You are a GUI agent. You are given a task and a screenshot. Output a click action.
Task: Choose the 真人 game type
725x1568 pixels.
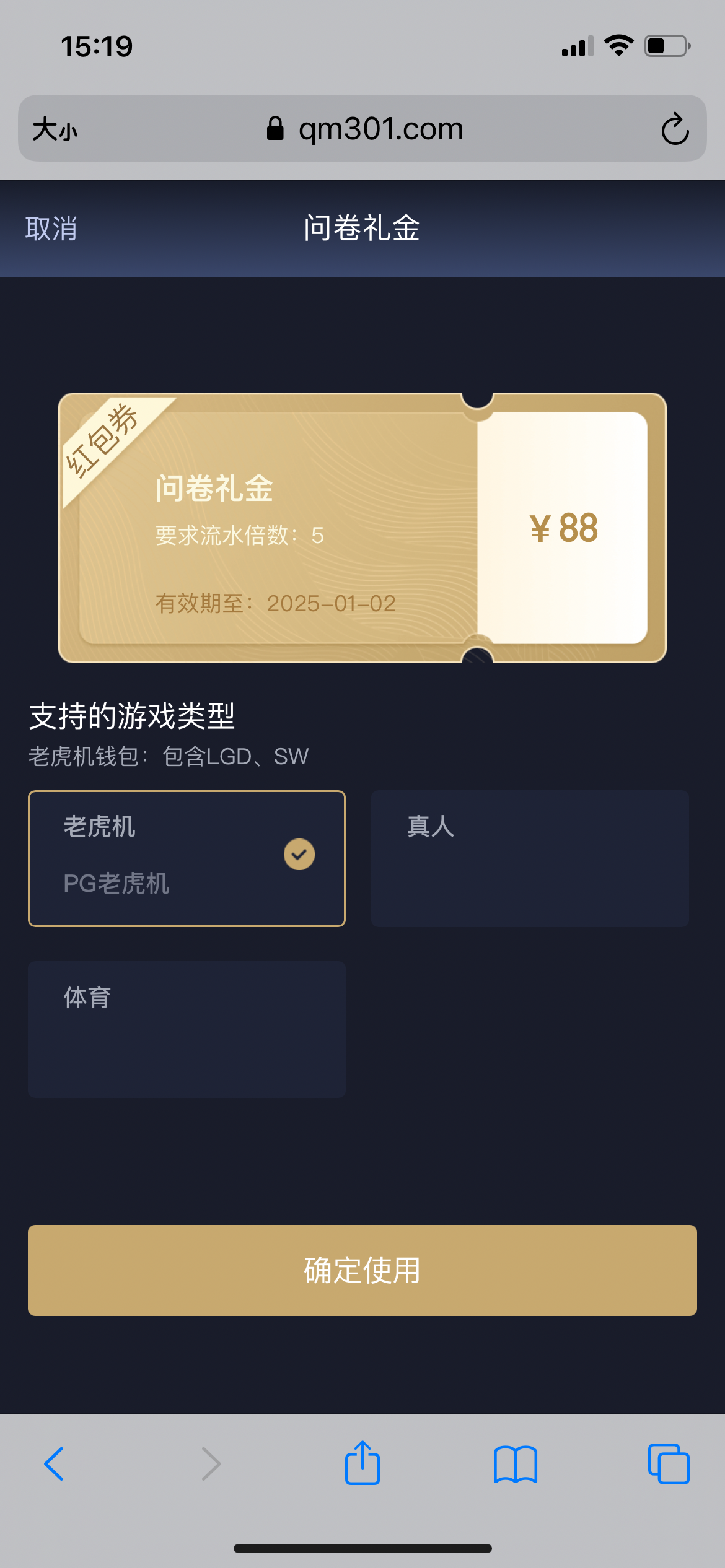(530, 858)
